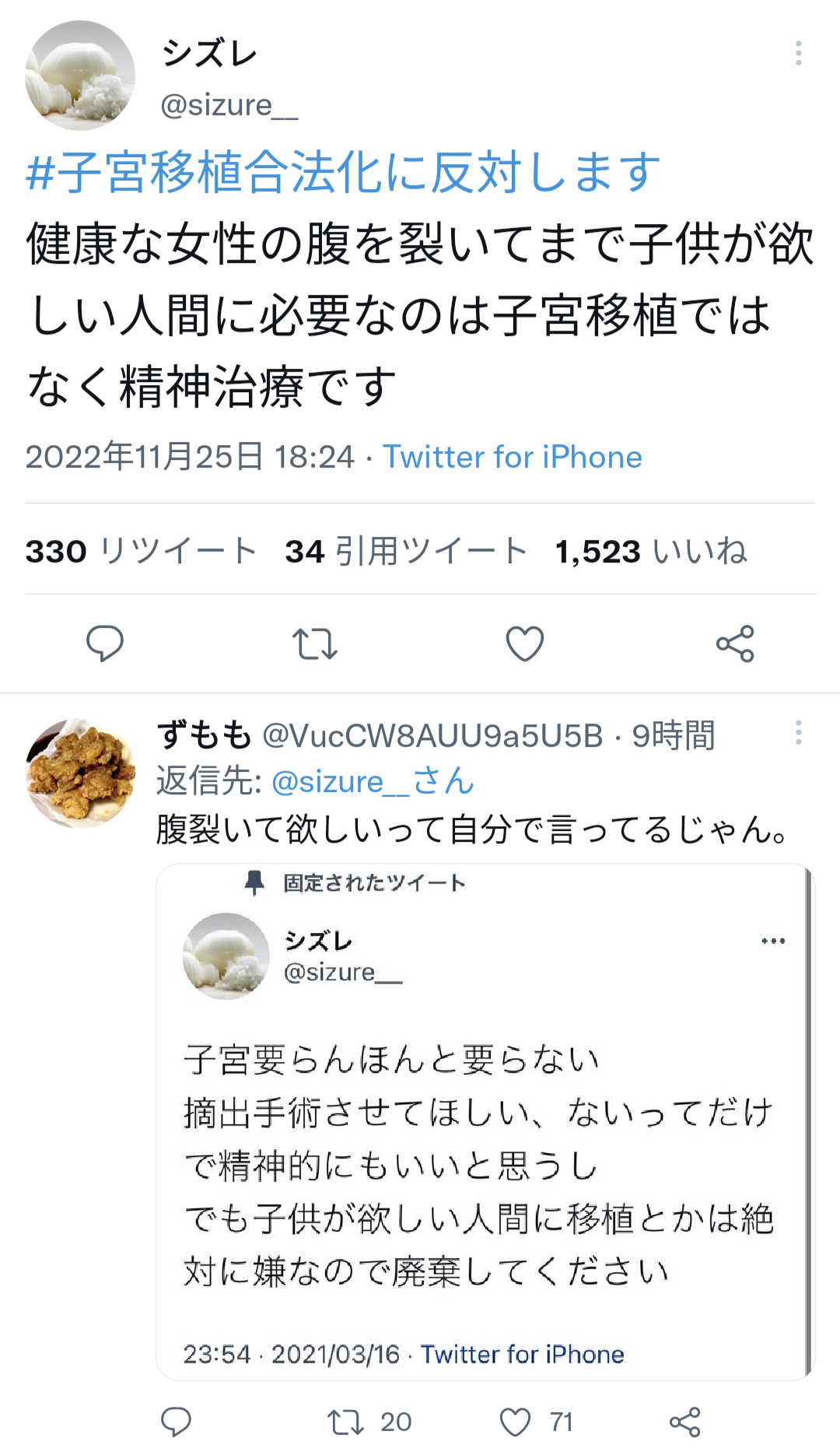
Task: Open the attached screenshot in ずもも's reply
Action: pyautogui.click(x=485, y=1122)
